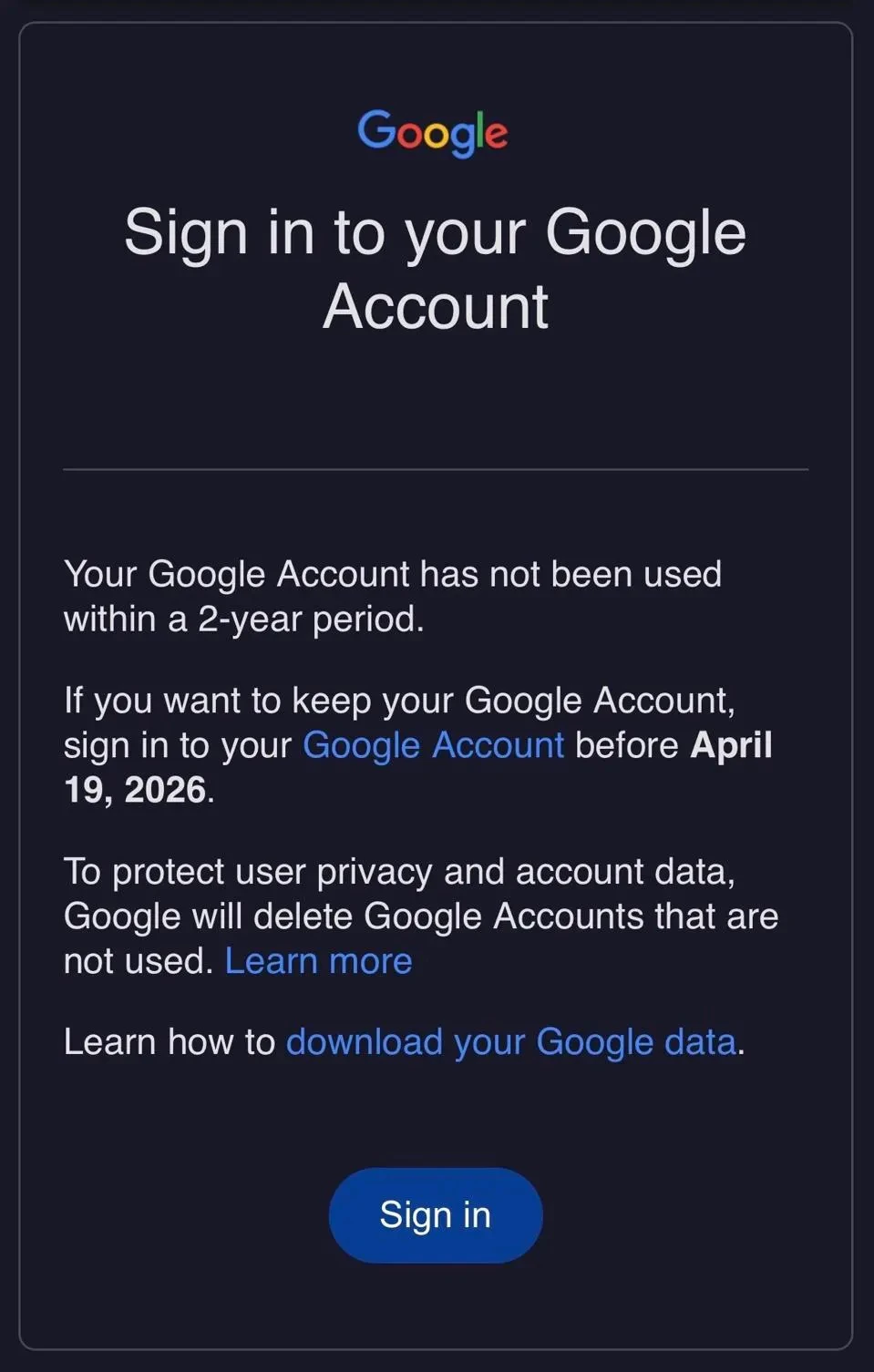Click the blue rounded Sign in pill
The image size is (874, 1372).
435,1215
